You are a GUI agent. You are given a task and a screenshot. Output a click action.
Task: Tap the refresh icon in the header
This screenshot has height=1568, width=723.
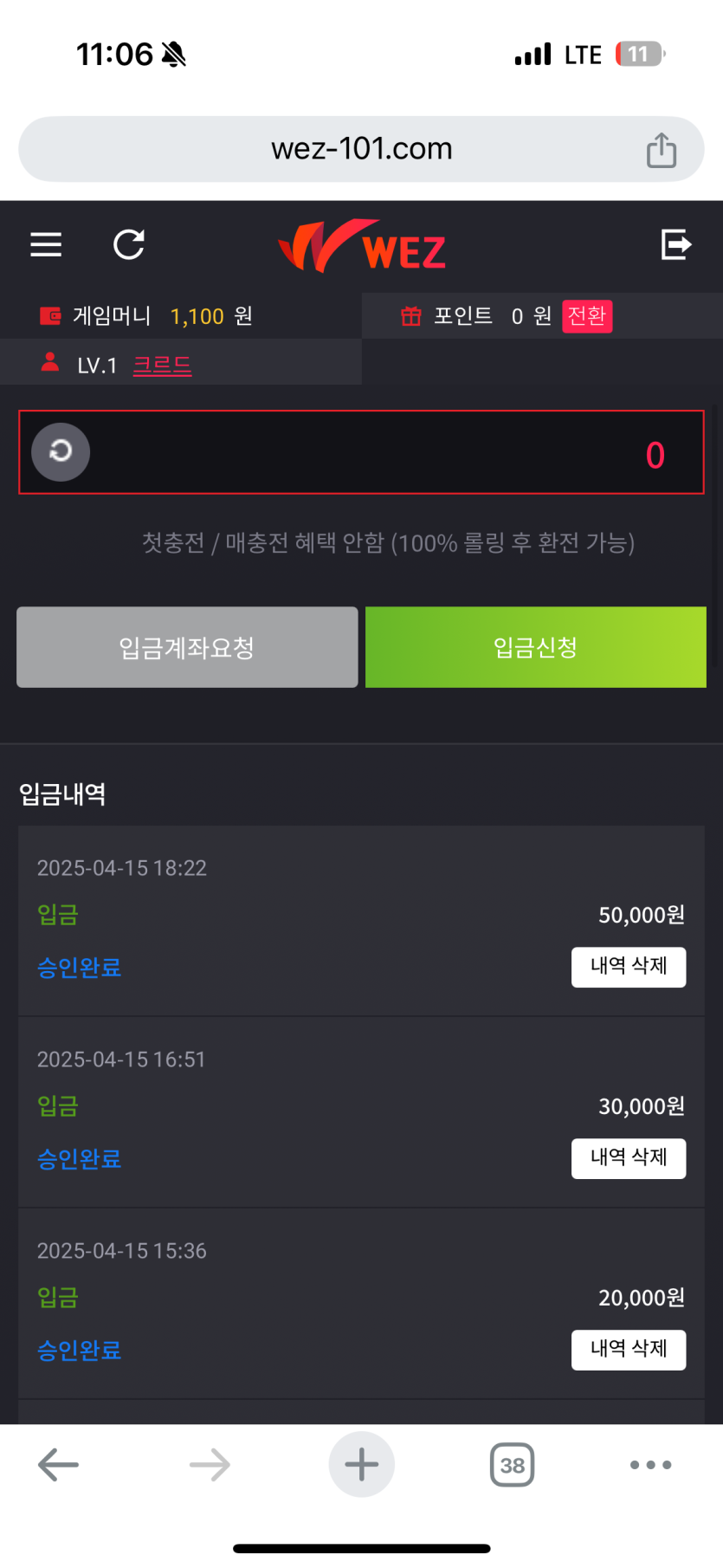pyautogui.click(x=129, y=245)
